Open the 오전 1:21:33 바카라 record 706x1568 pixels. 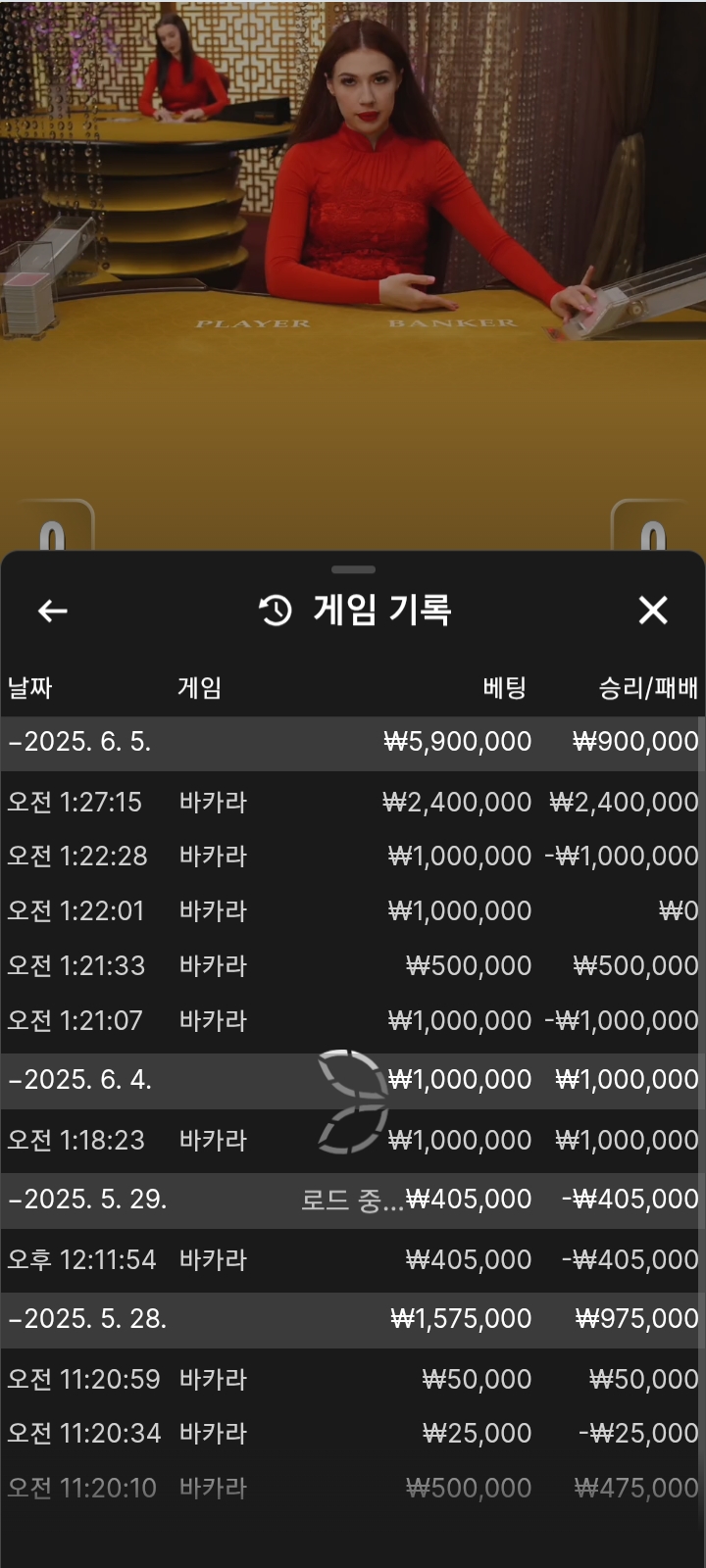point(352,966)
